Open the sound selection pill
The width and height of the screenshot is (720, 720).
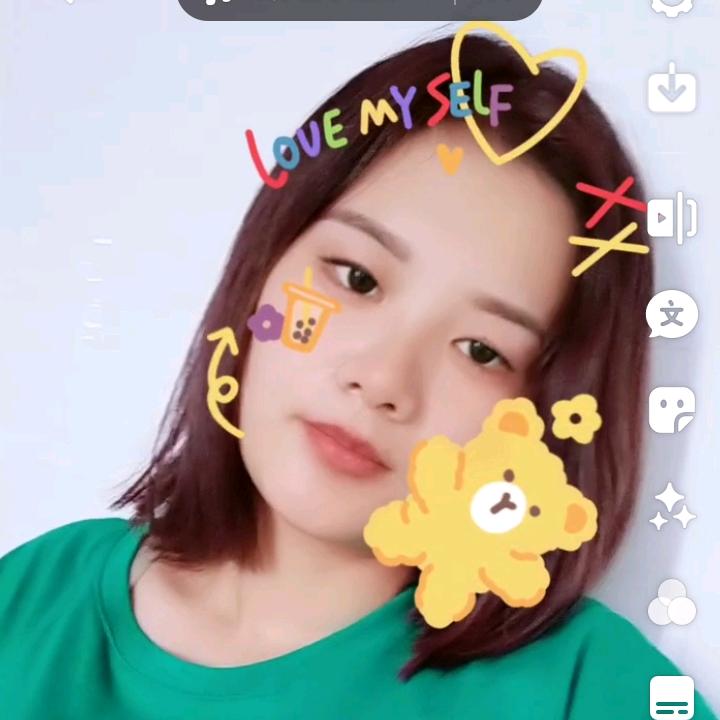pyautogui.click(x=360, y=6)
